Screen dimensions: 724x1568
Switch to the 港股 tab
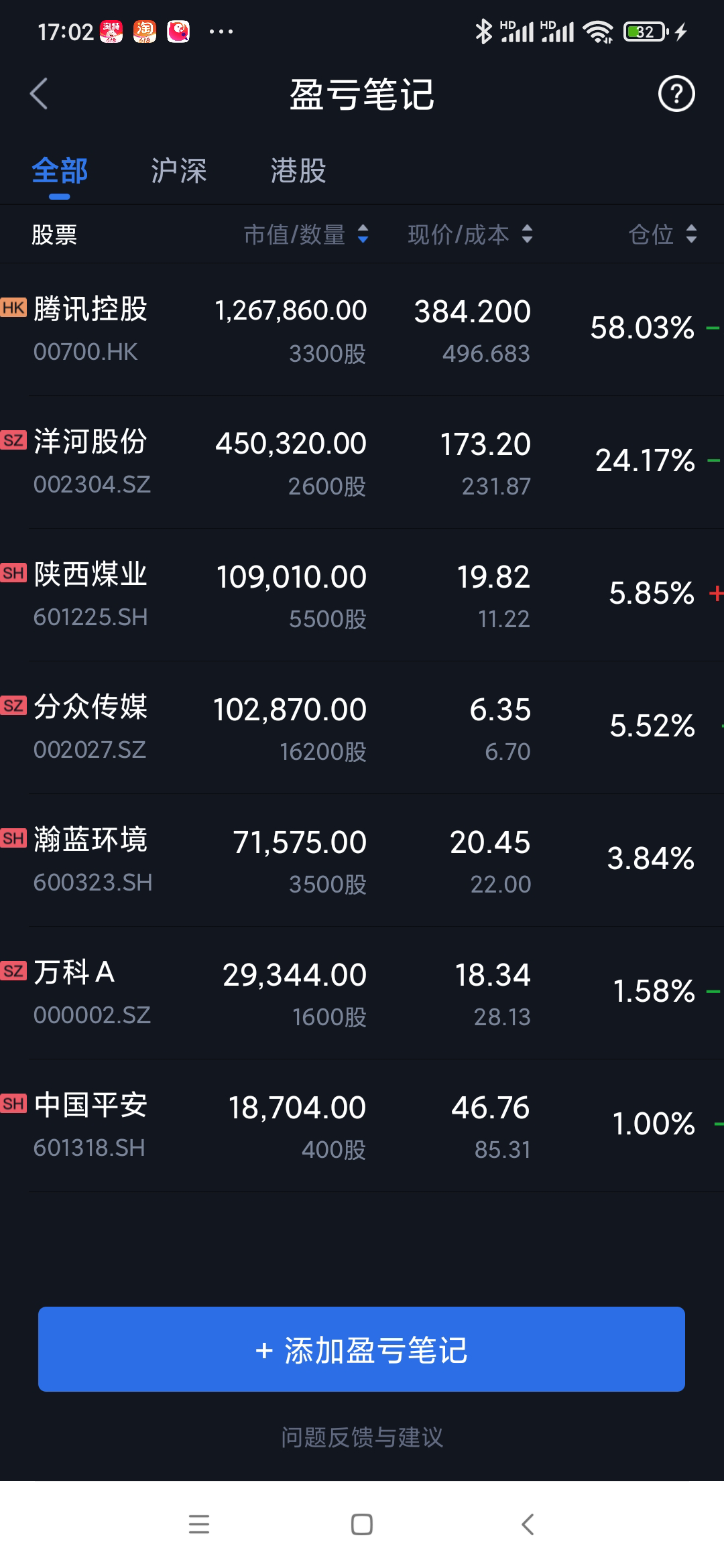[298, 171]
